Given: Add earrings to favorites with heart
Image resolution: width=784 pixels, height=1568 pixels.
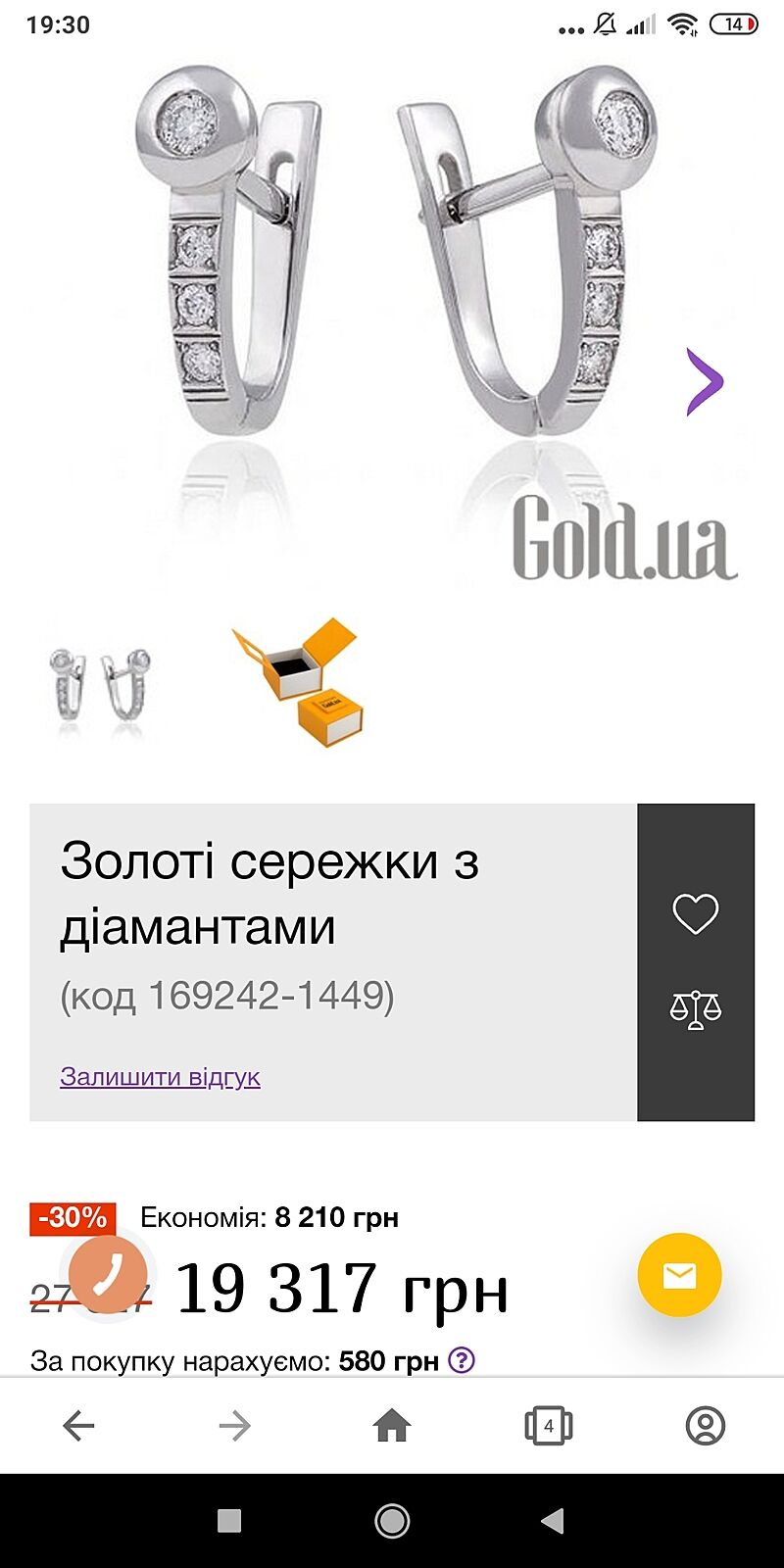Looking at the screenshot, I should coord(696,913).
